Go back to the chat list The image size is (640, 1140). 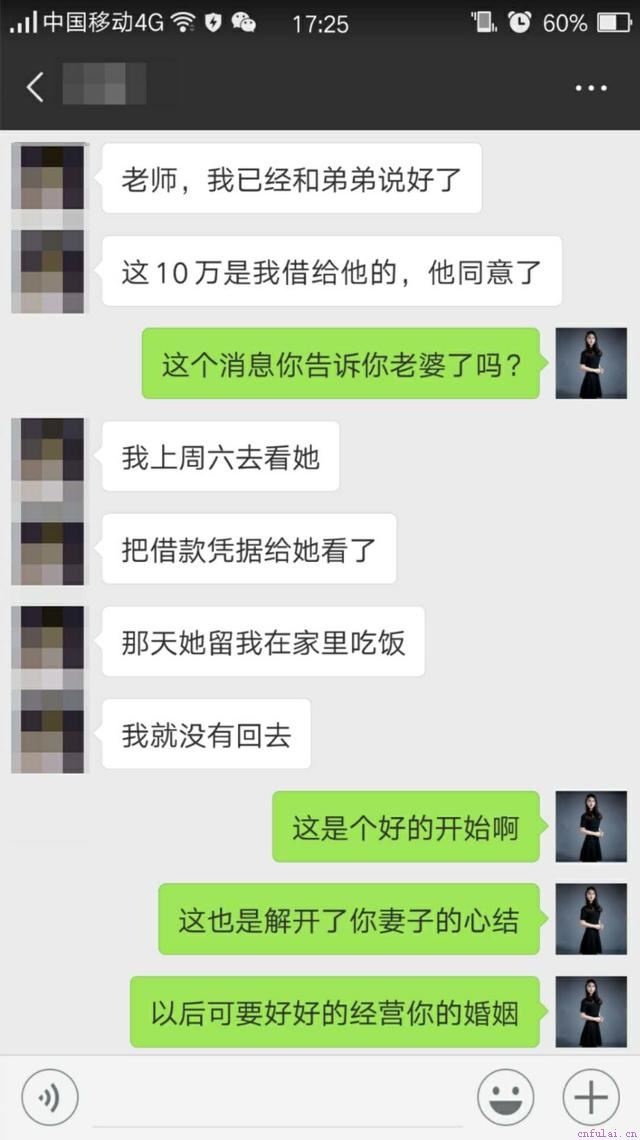[35, 88]
